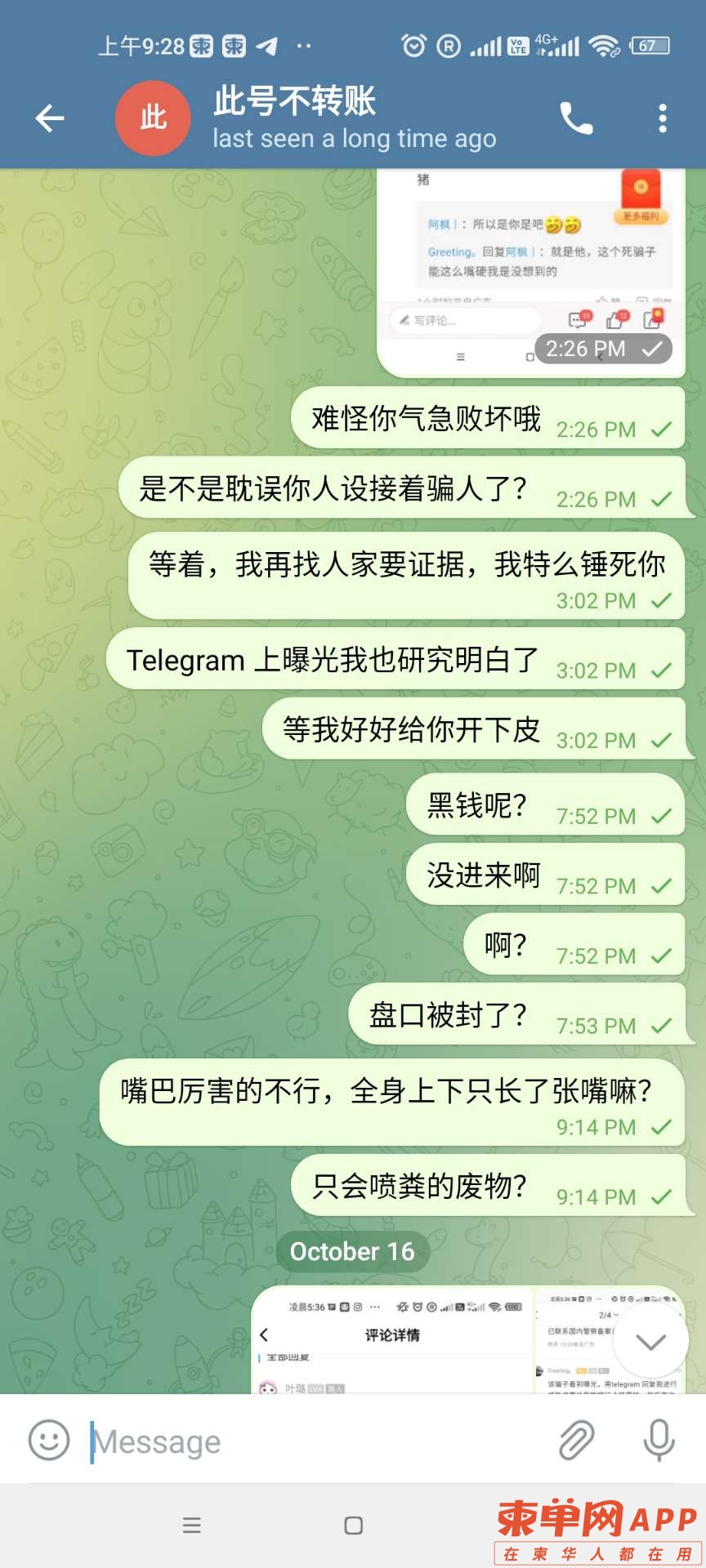Image resolution: width=706 pixels, height=1568 pixels.
Task: Open the emoji picker
Action: point(49,1440)
